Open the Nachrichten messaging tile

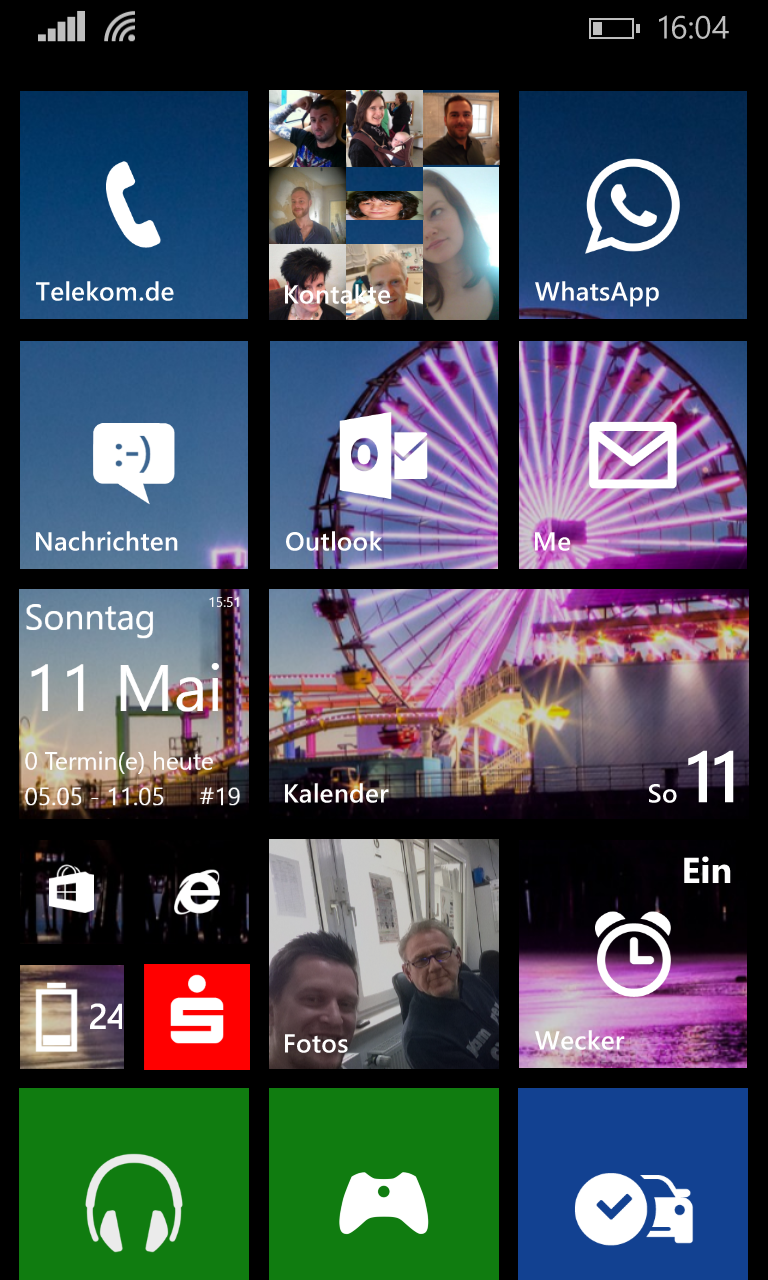(x=134, y=455)
